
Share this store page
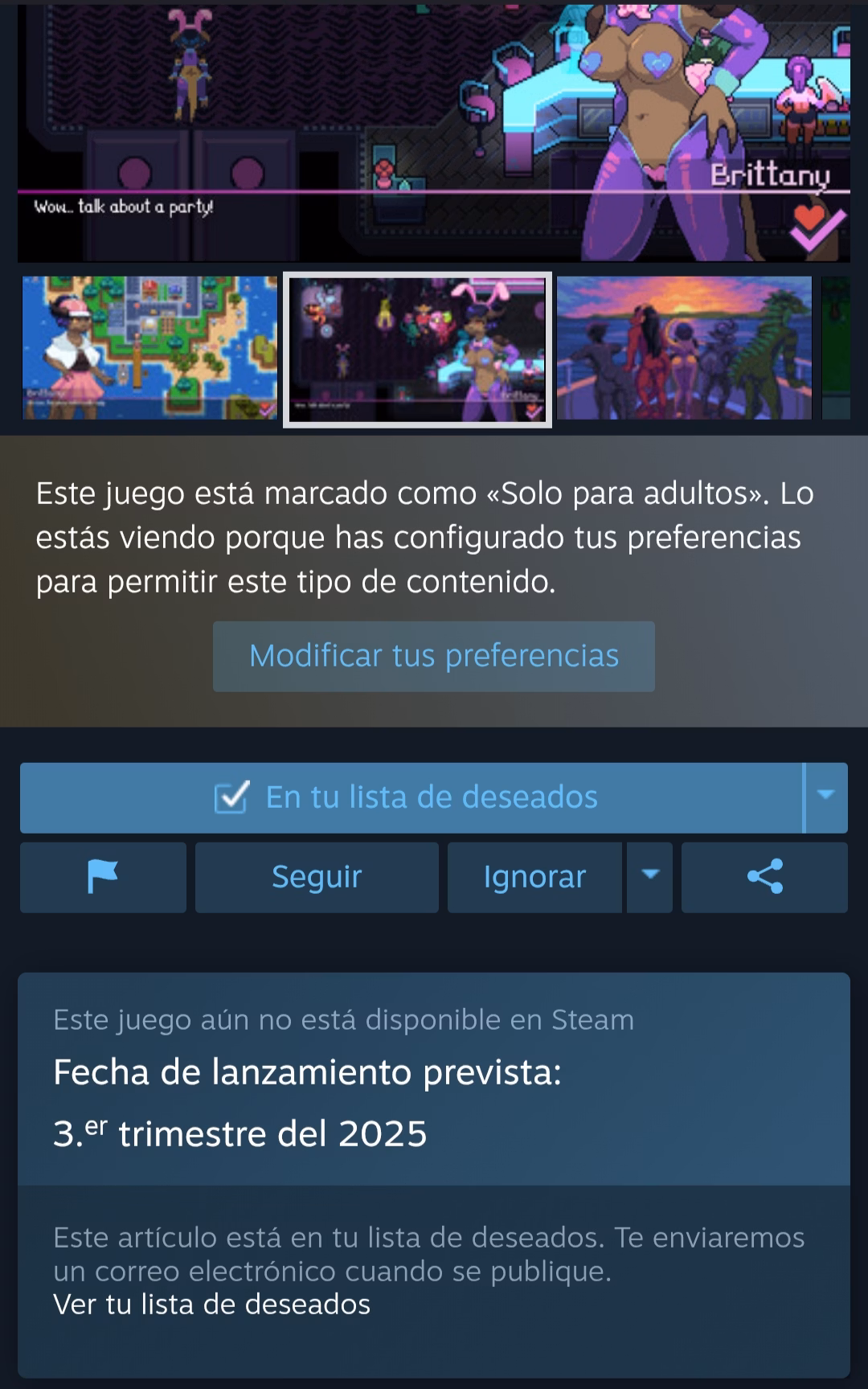(764, 877)
